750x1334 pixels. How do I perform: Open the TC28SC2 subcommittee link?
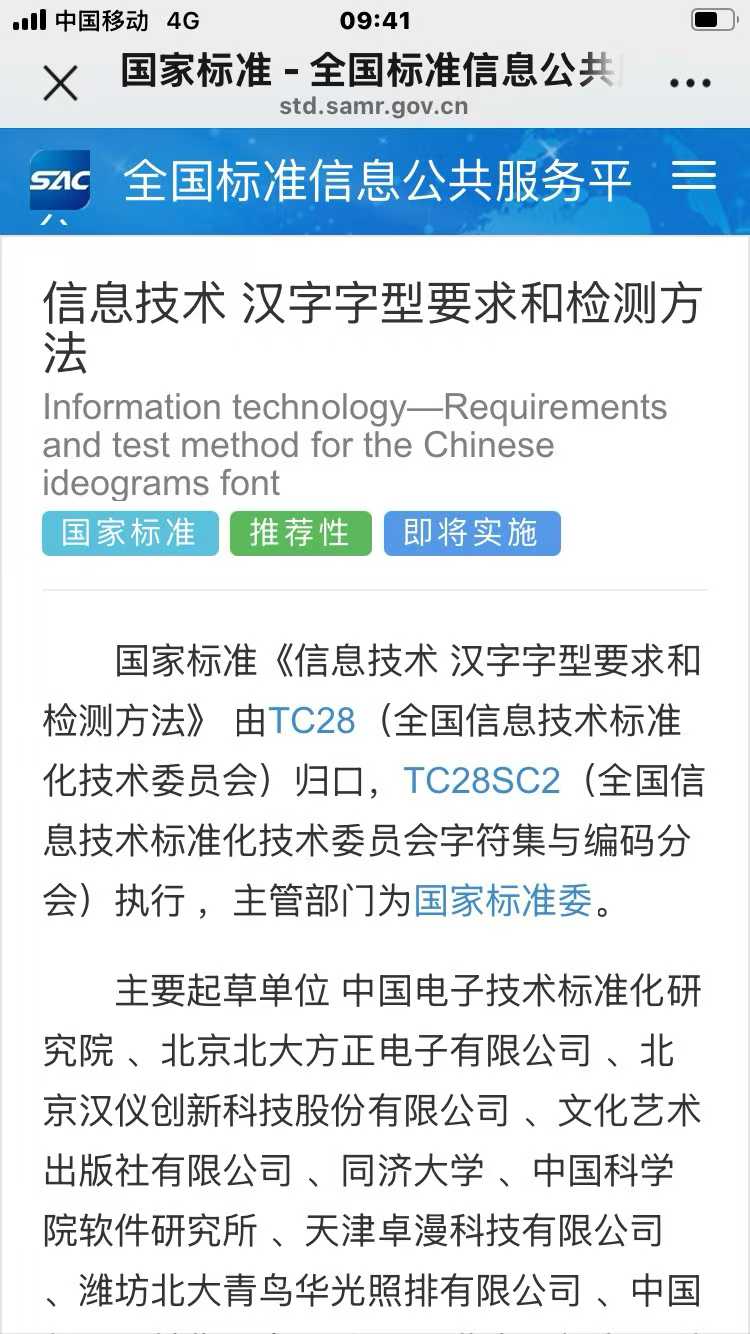pos(482,781)
